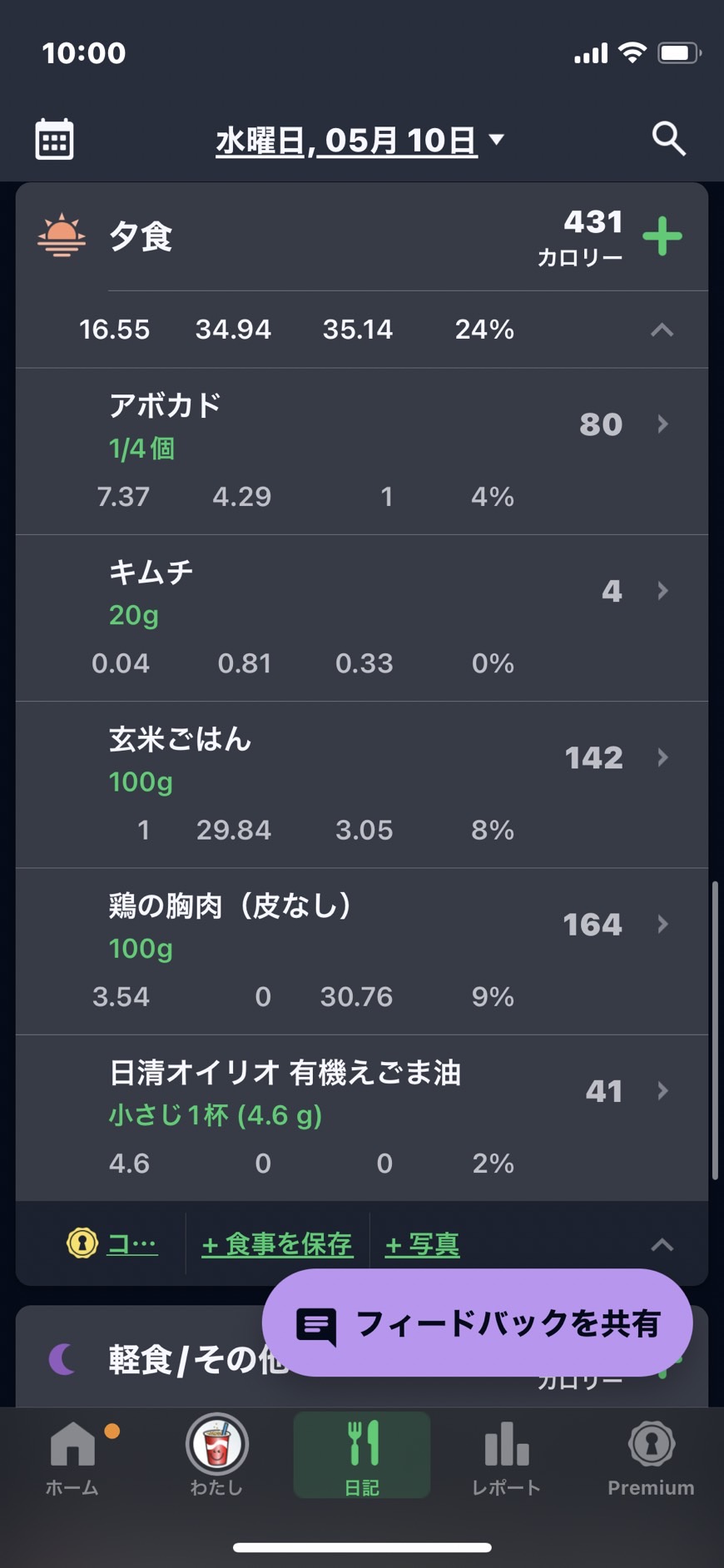
Task: Select the 日記 tab
Action: pos(362,1456)
